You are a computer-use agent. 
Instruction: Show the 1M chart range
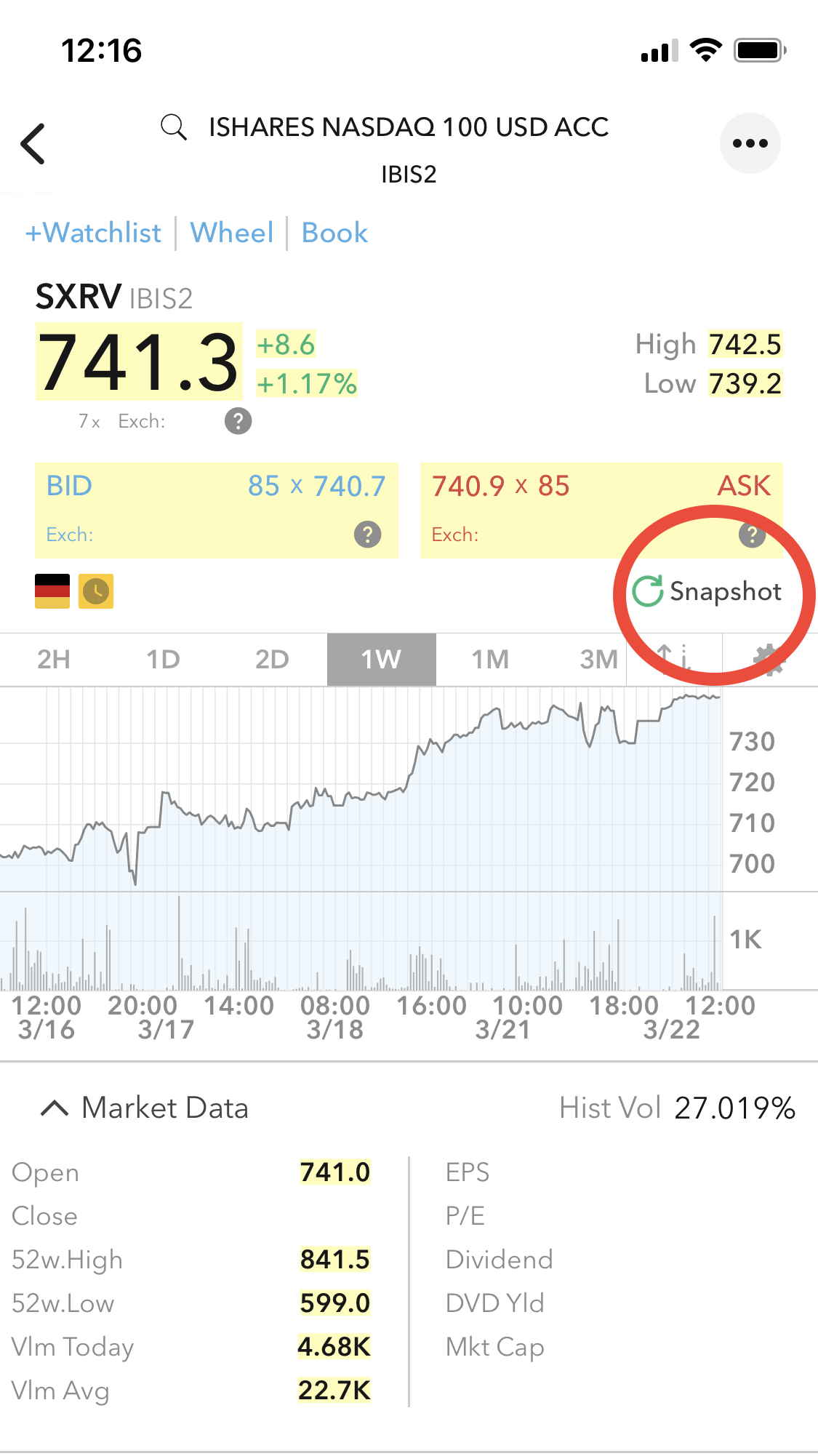491,660
